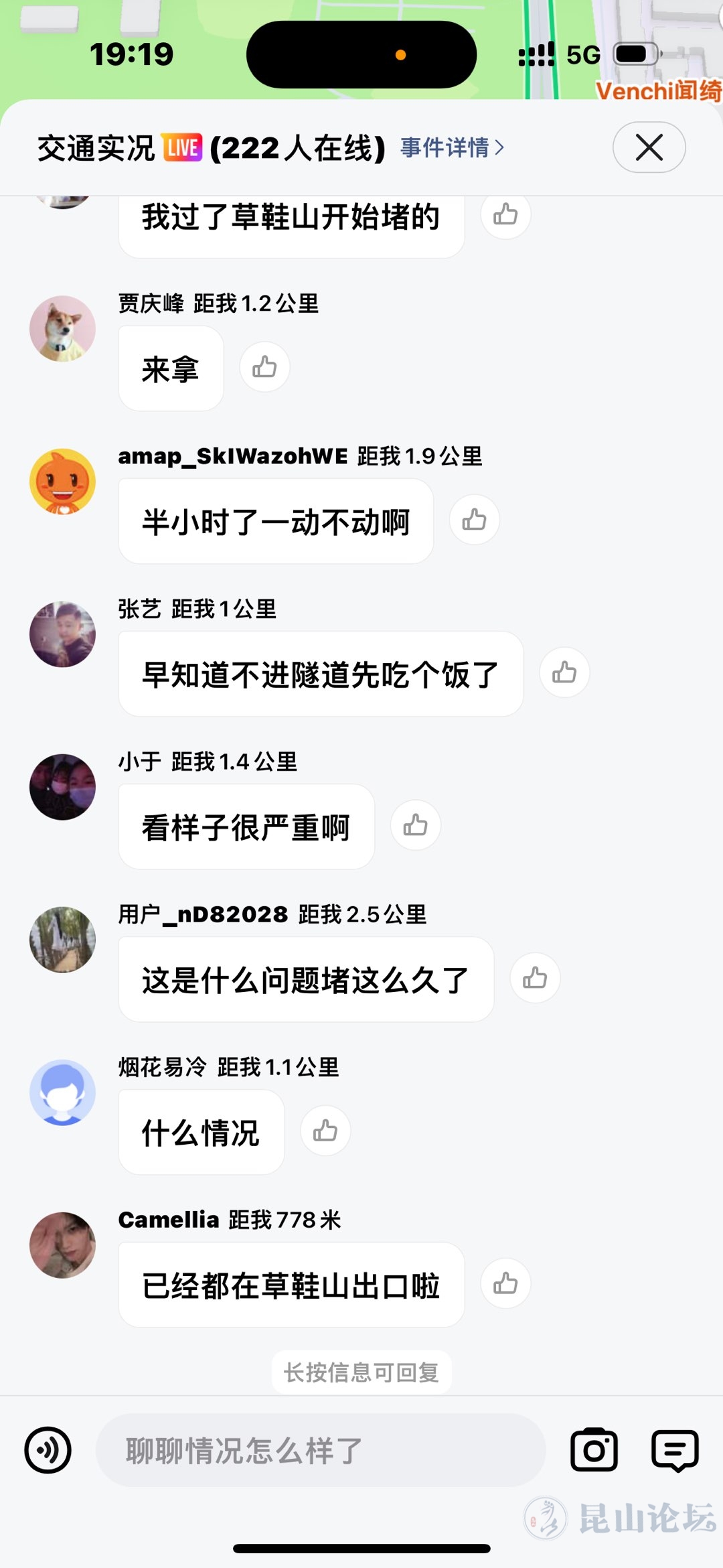The width and height of the screenshot is (723, 1568).
Task: Like 小于's message 看样子很严重啊
Action: coord(416,825)
